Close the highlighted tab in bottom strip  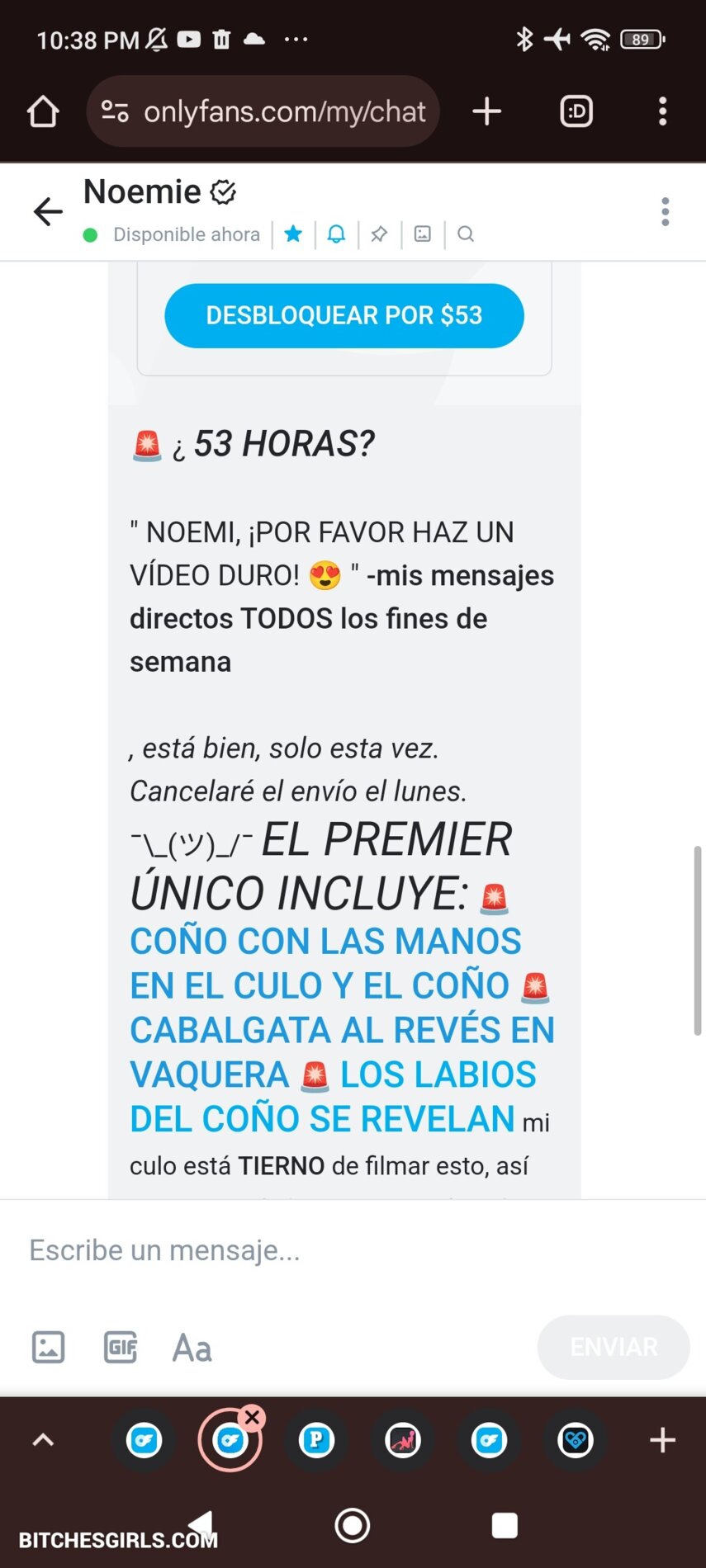tap(253, 1418)
